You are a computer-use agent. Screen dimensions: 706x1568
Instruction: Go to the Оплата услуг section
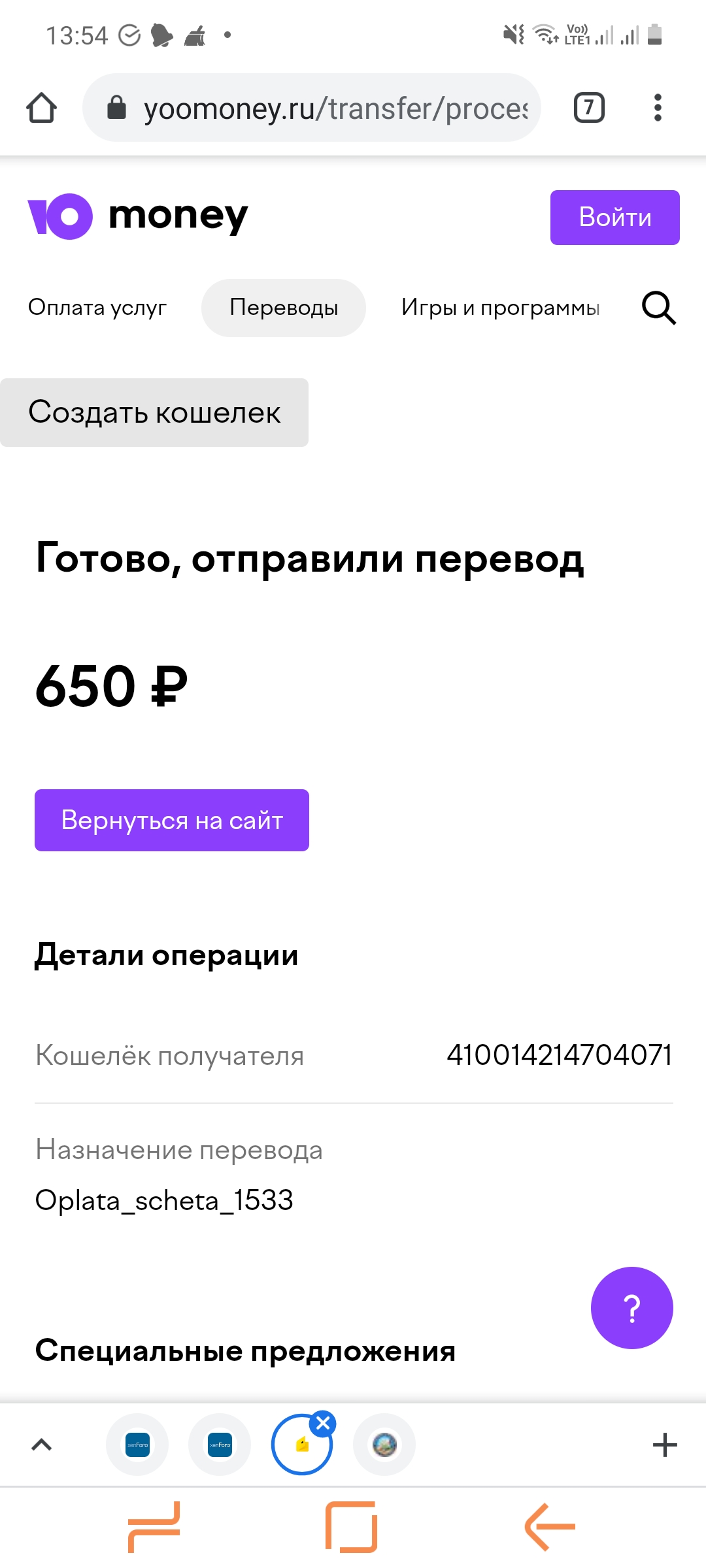pos(97,307)
